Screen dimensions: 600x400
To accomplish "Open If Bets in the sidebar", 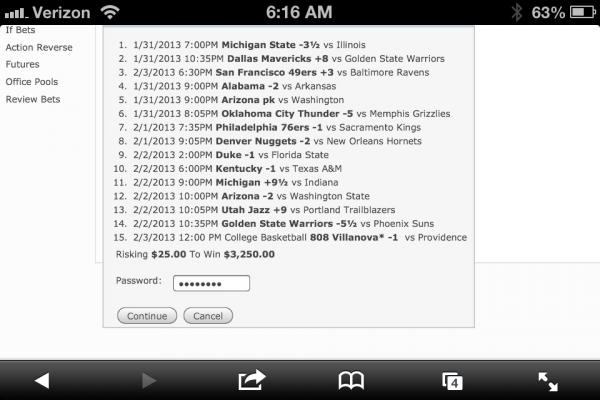I will pos(21,30).
